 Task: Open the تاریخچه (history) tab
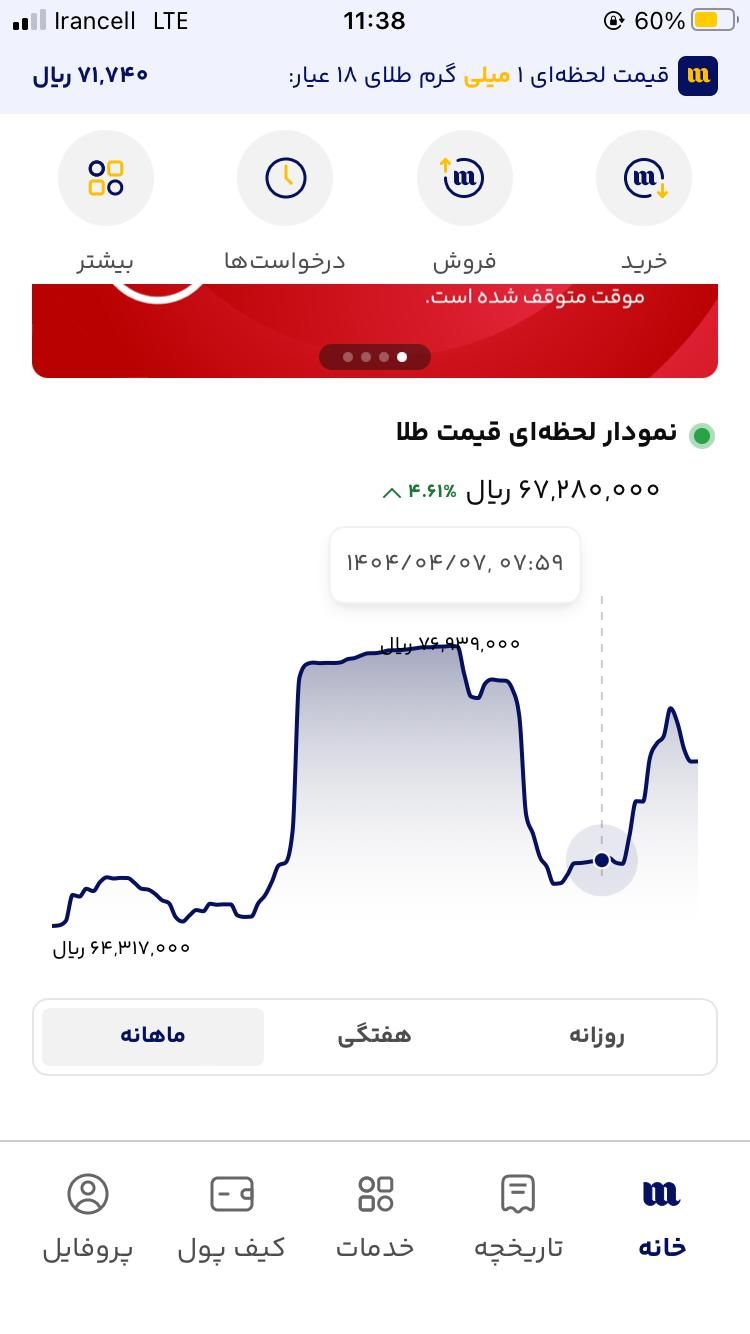tap(518, 1218)
